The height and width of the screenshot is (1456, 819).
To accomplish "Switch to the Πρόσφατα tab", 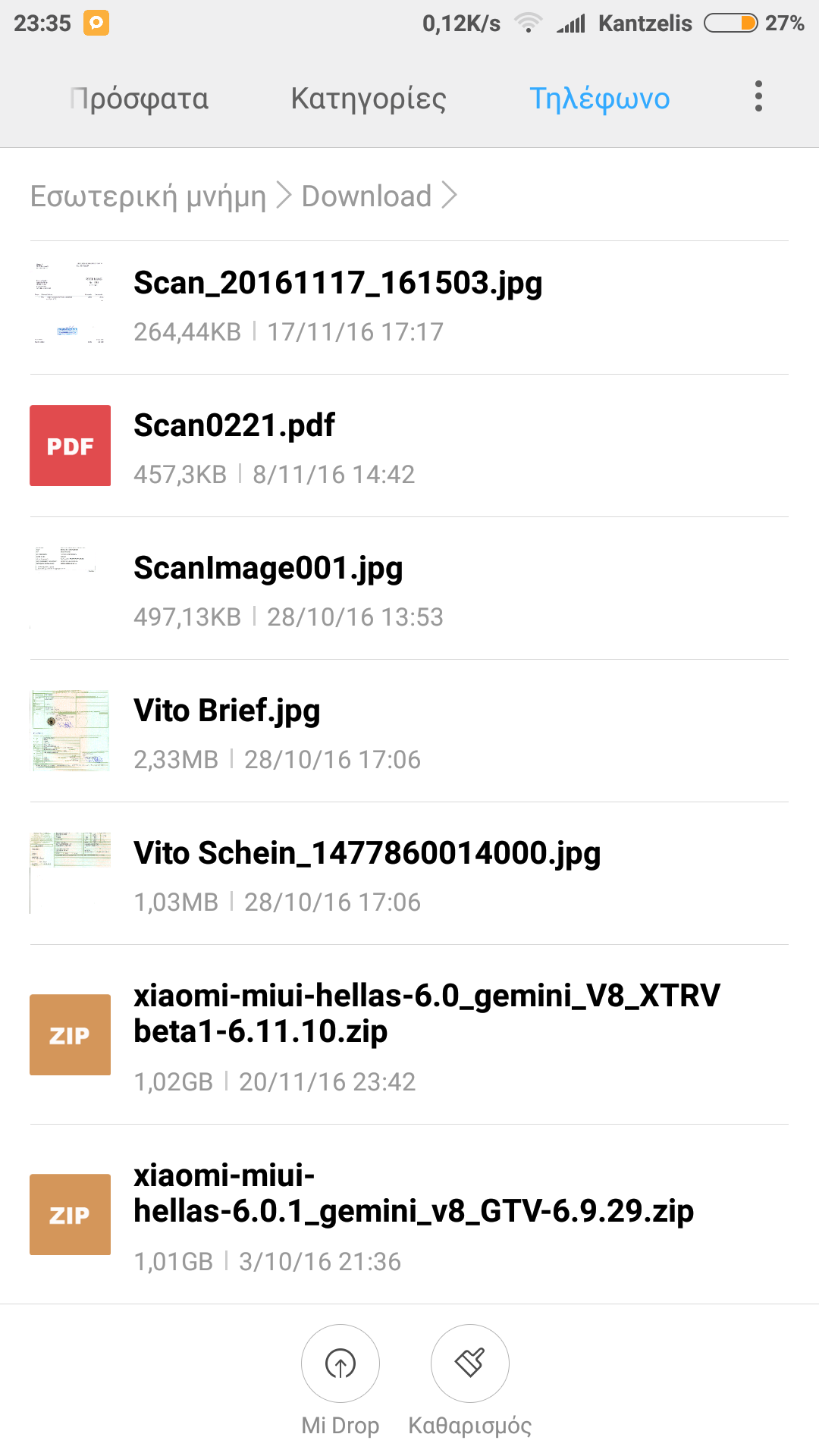I will click(x=140, y=99).
